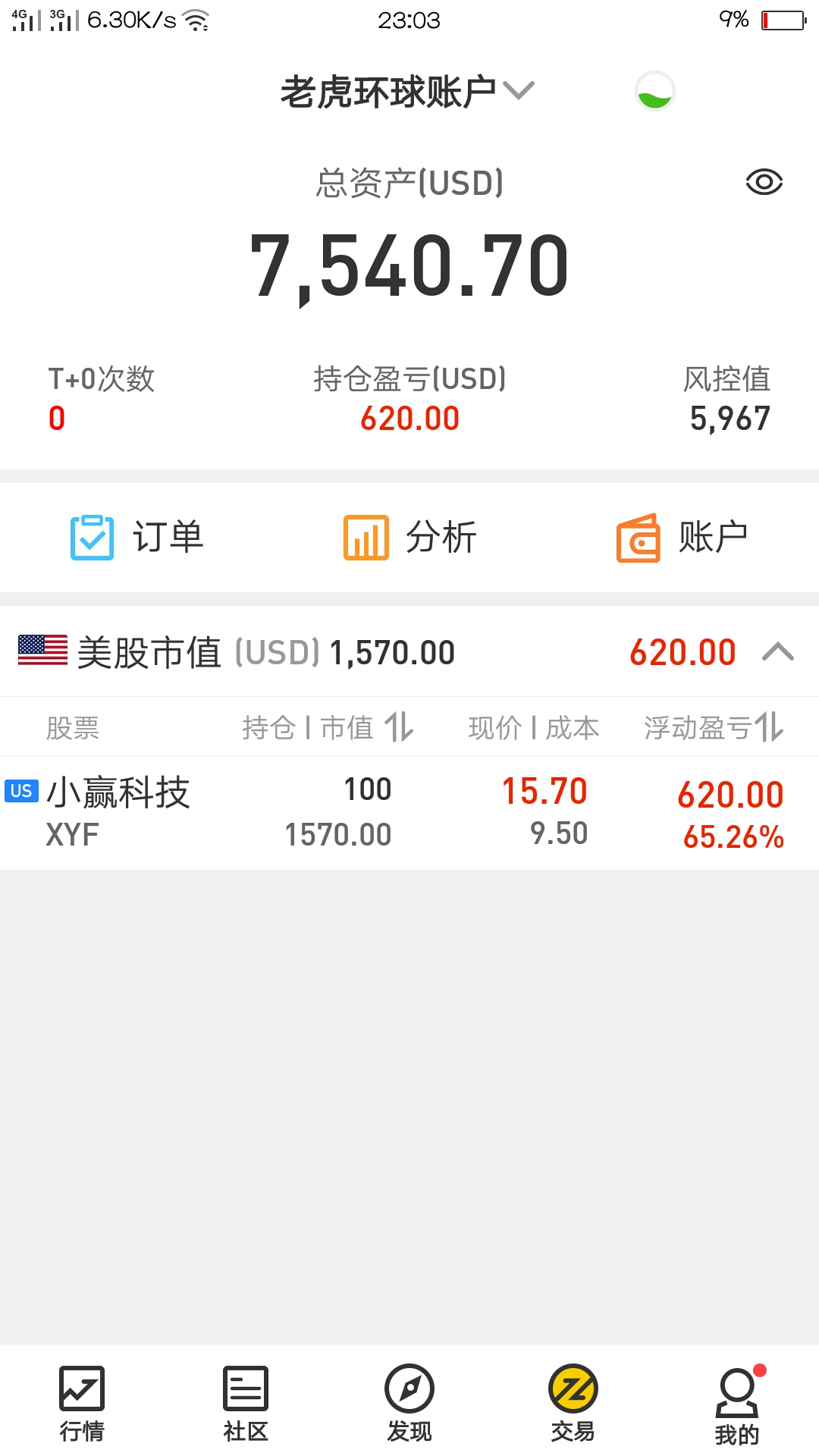The width and height of the screenshot is (819, 1456).
Task: Open the 我的 profile tab
Action: (x=737, y=1404)
